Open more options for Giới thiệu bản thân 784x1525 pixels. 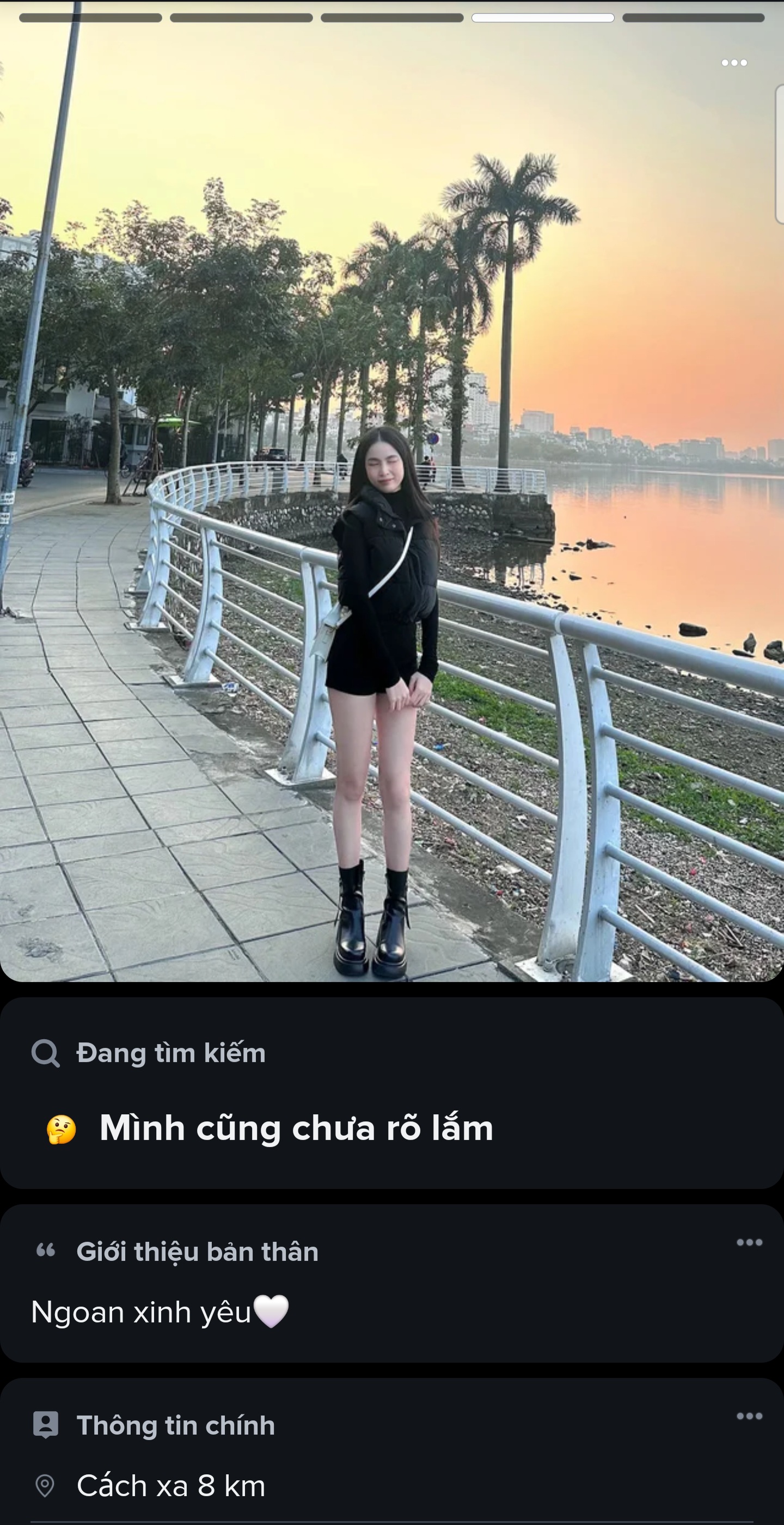point(749,1242)
